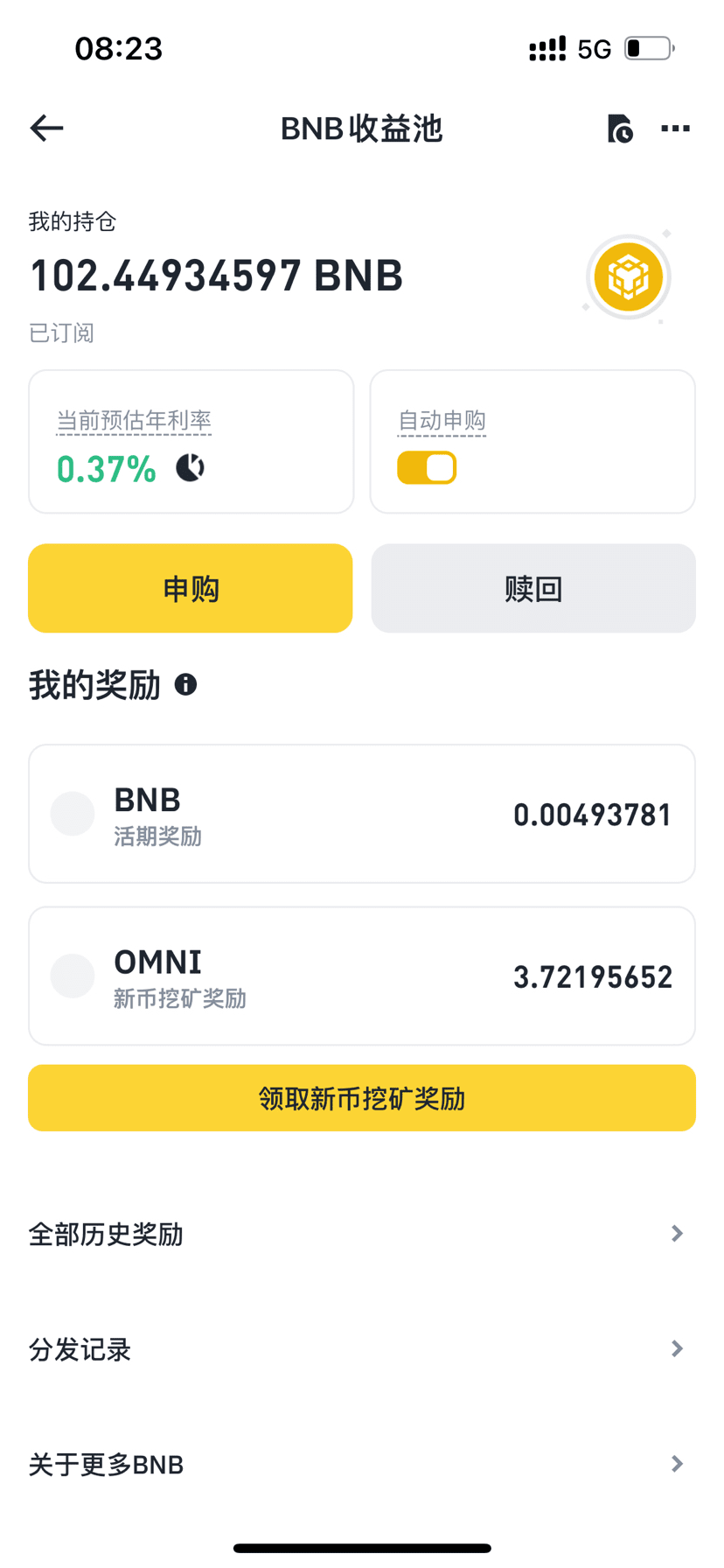Tap the 当前预估年利率 underlined label
This screenshot has width=724, height=1568.
click(x=134, y=421)
